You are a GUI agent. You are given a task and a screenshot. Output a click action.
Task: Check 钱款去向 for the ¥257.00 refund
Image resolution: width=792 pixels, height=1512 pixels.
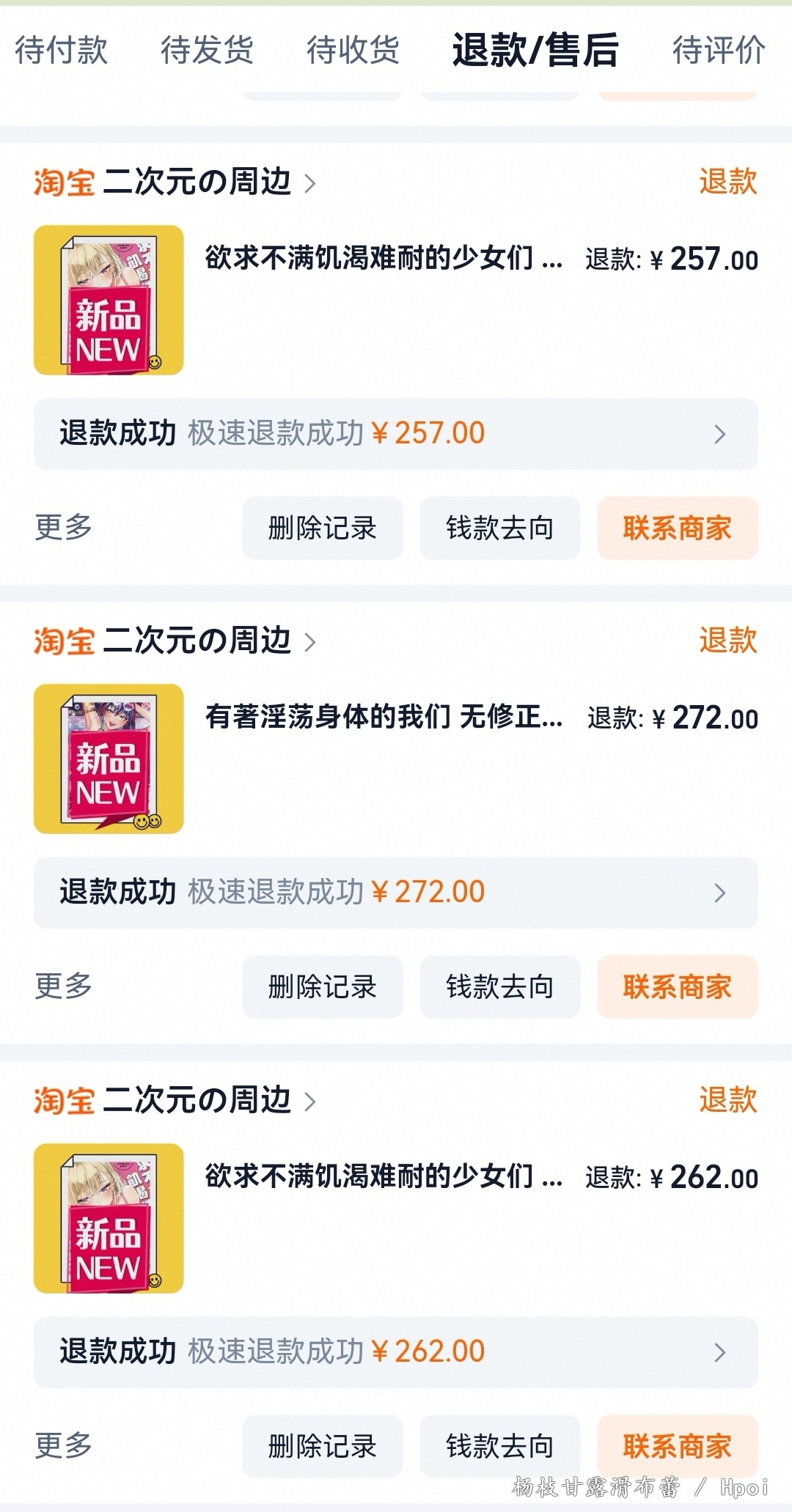(500, 528)
